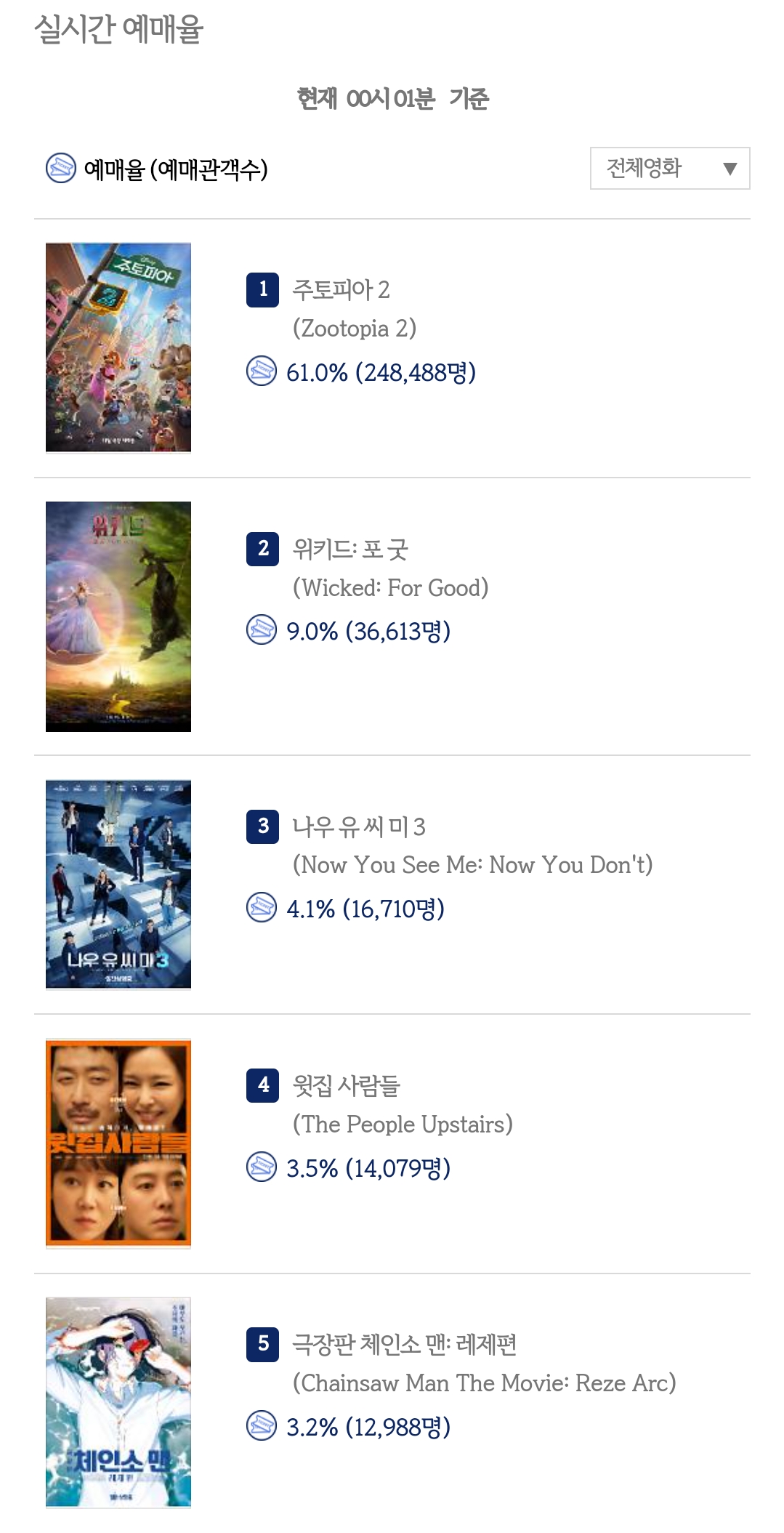The image size is (784, 1533).
Task: Open the 윗집 사람들 poster
Action: pyautogui.click(x=118, y=1143)
